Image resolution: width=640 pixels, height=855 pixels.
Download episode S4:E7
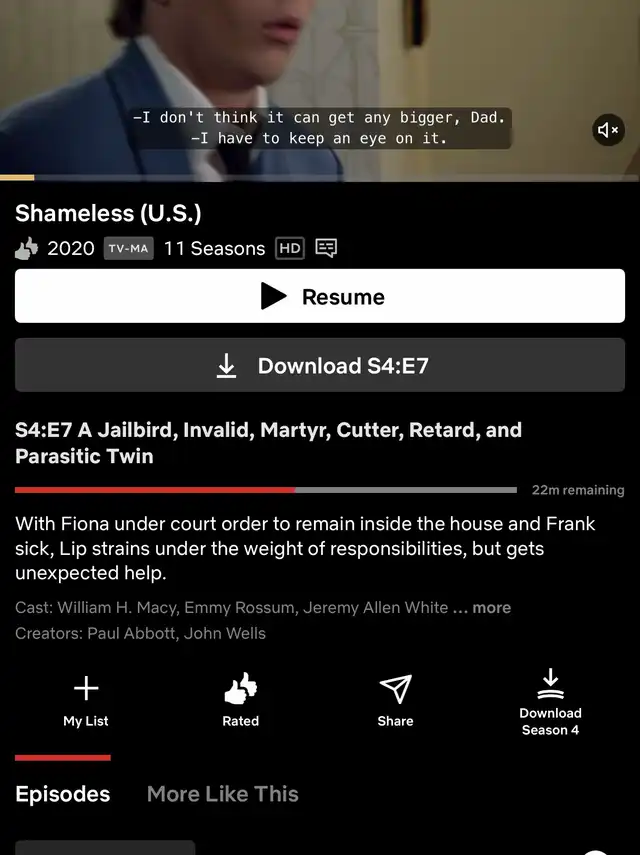pyautogui.click(x=320, y=366)
